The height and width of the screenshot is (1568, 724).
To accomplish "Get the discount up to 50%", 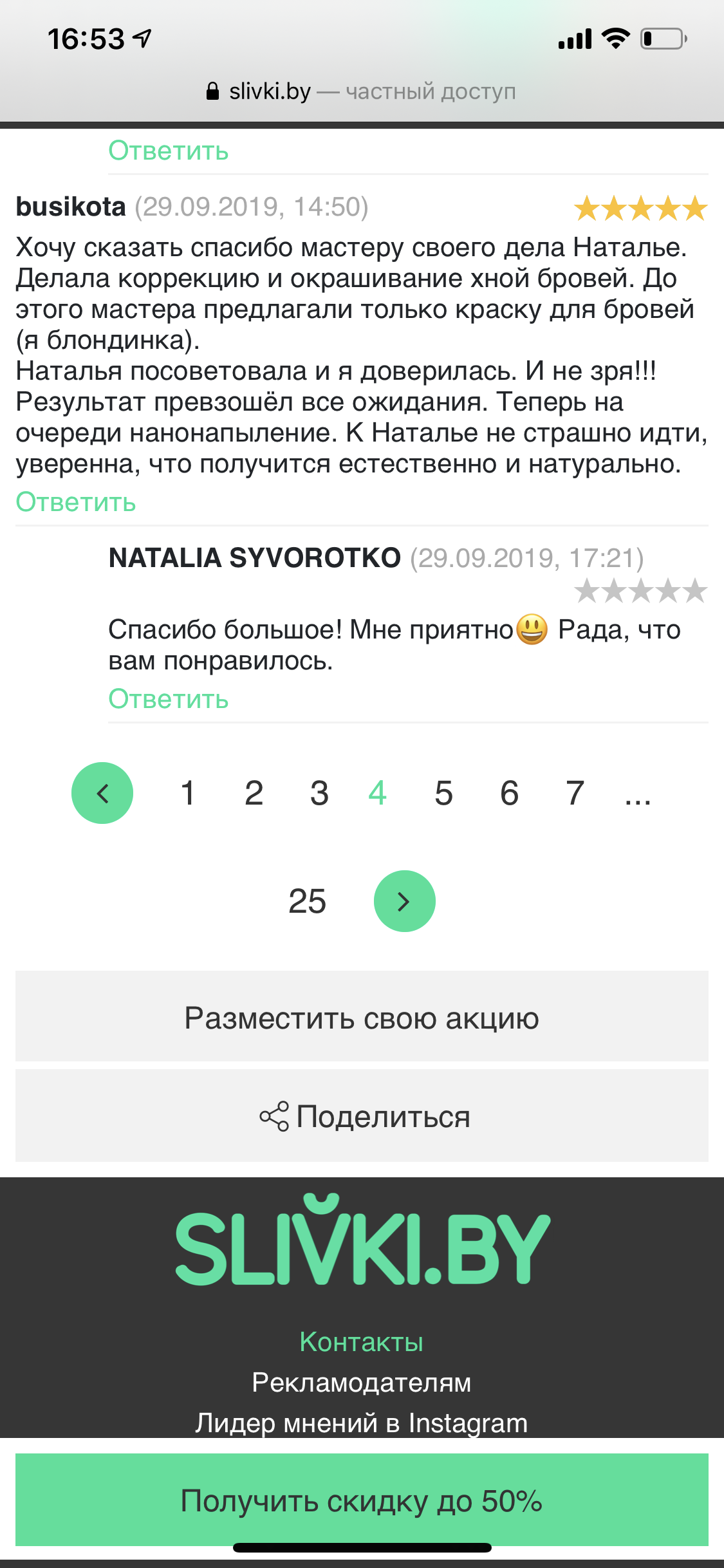I will tap(362, 1500).
